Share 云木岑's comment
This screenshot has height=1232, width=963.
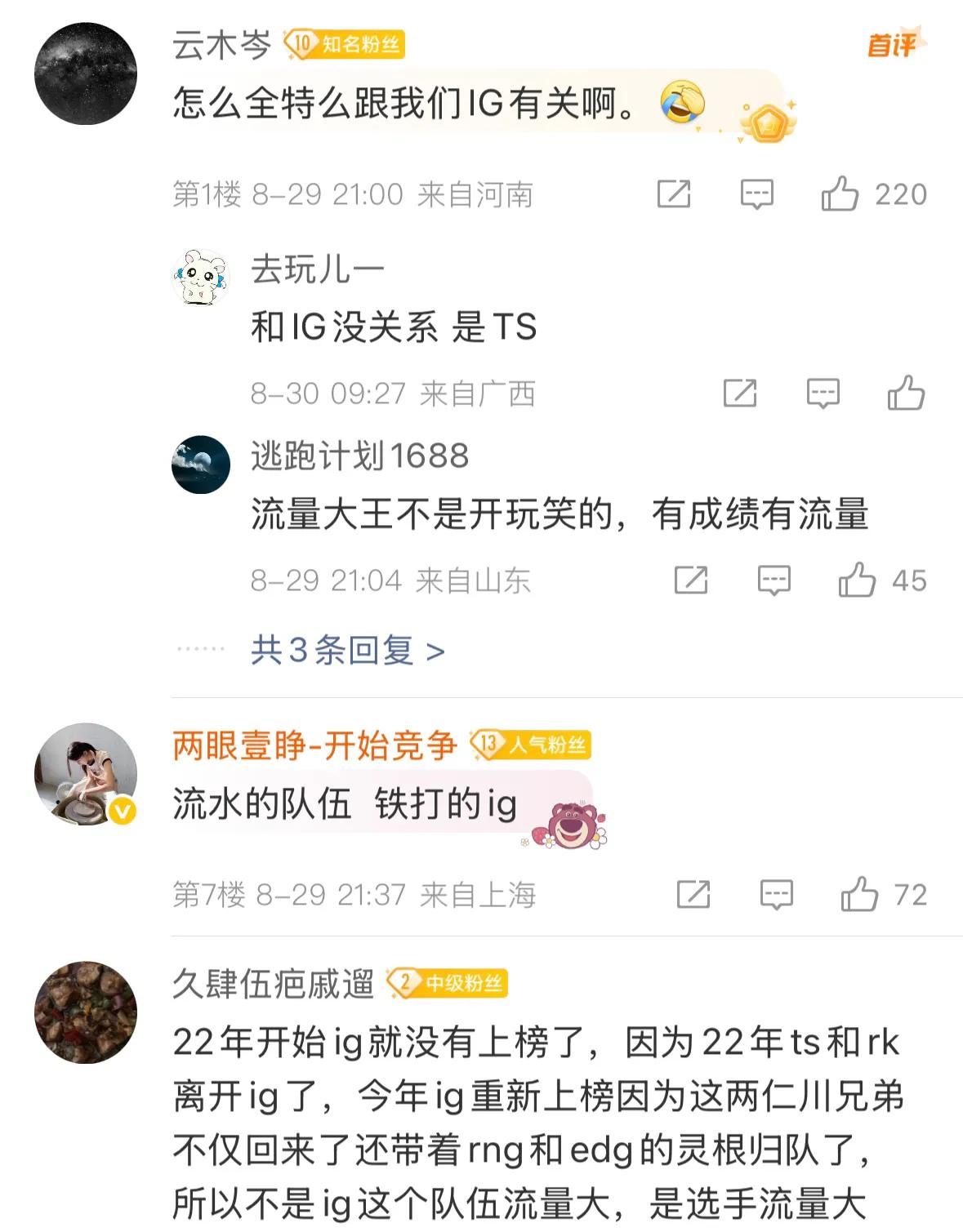(x=674, y=194)
